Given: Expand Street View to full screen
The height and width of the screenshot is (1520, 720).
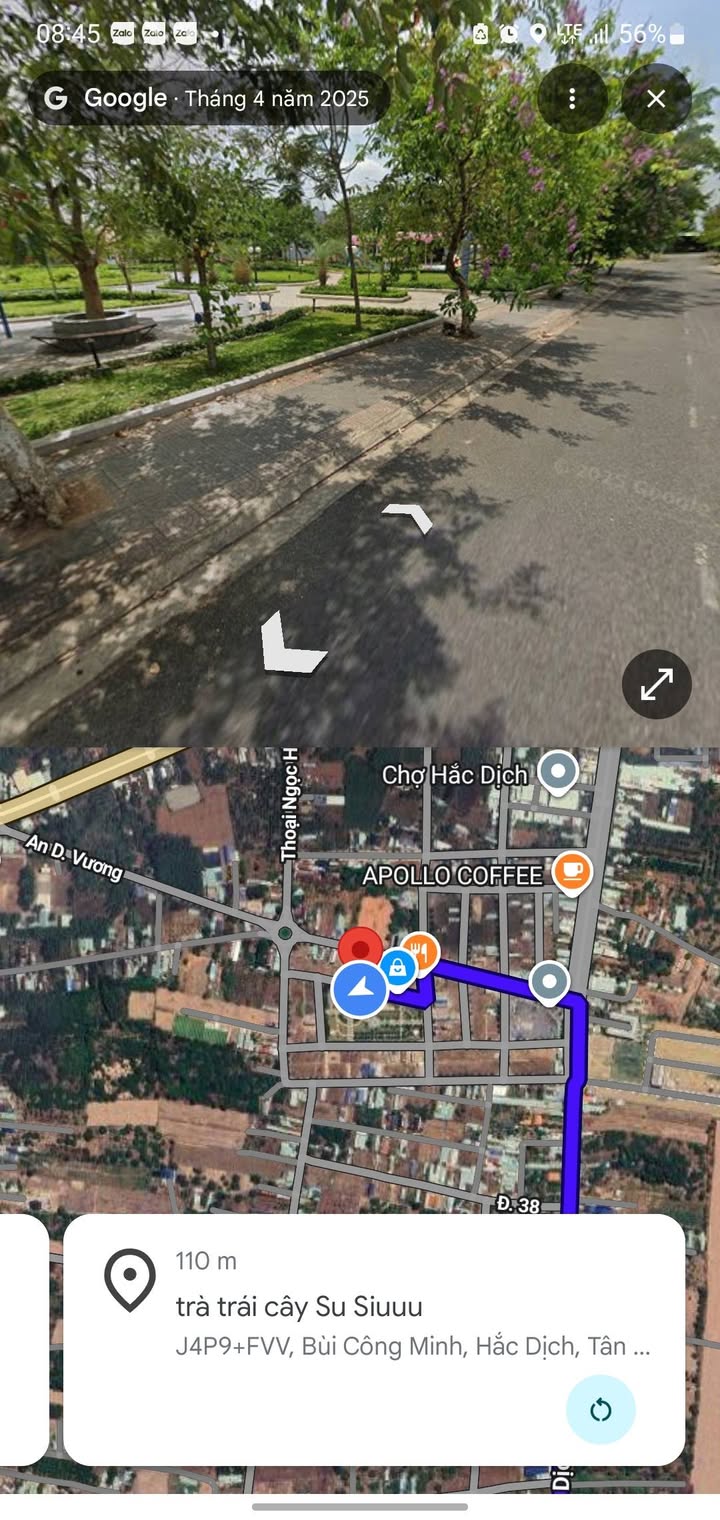Looking at the screenshot, I should 656,684.
